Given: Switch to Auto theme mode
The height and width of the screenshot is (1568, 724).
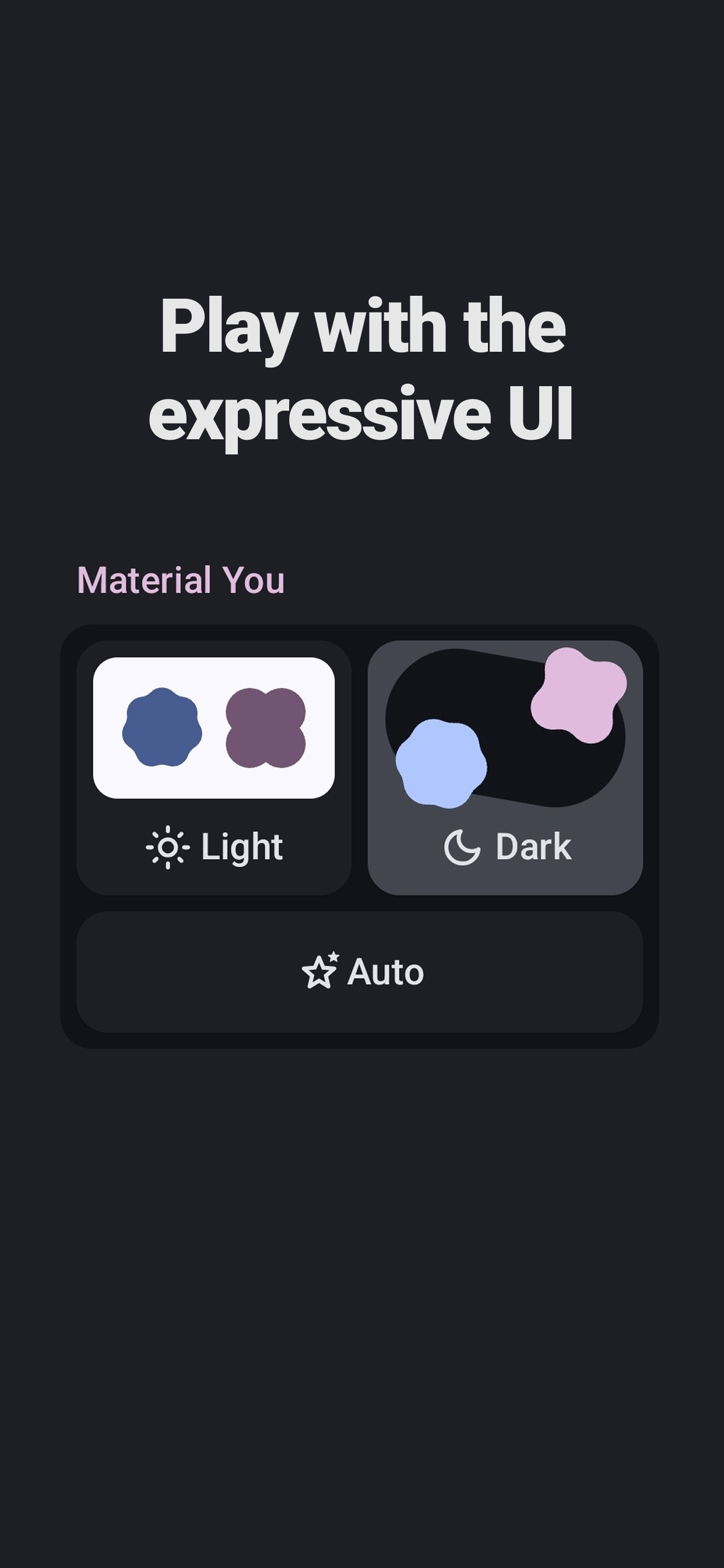Looking at the screenshot, I should 360,971.
